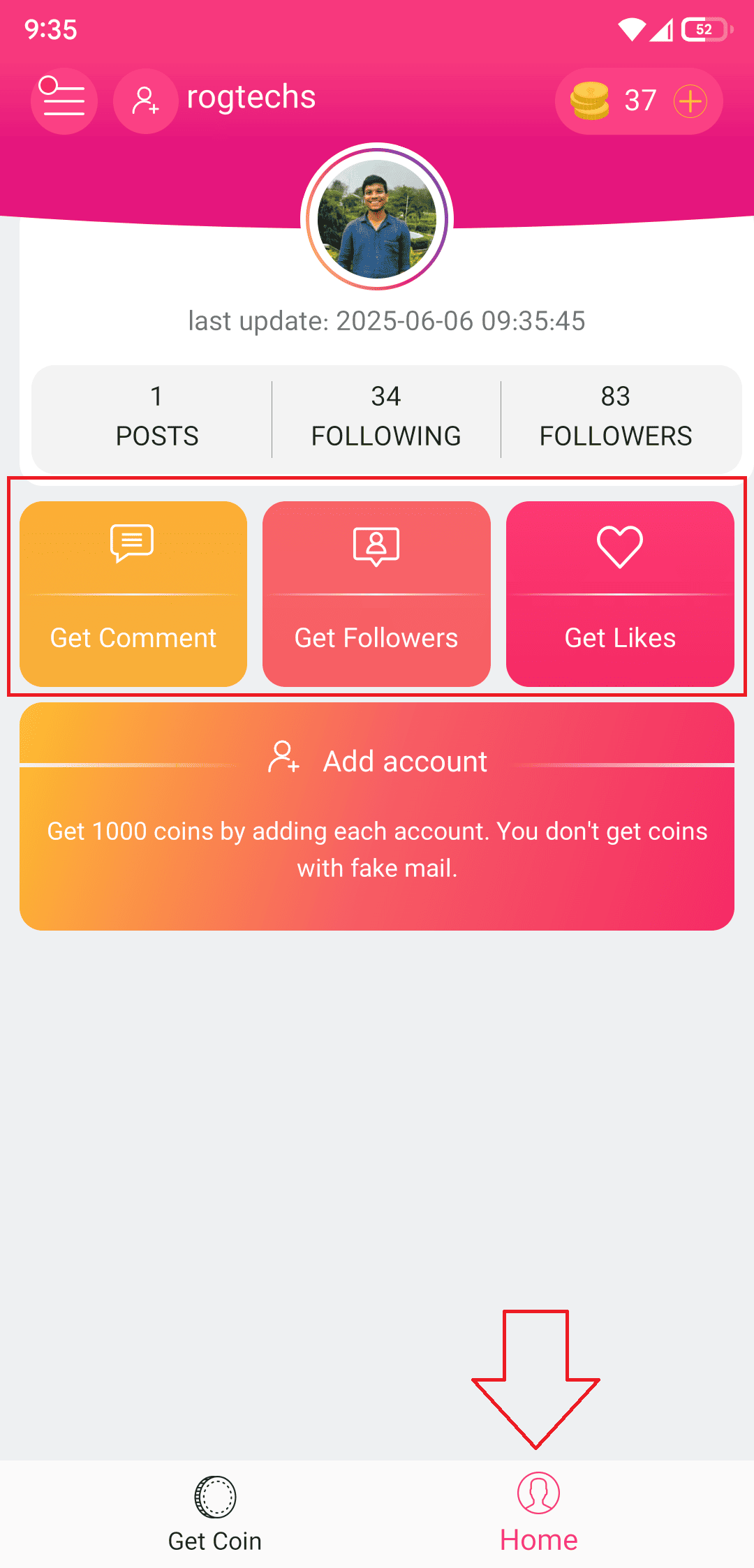
Task: View the FOLLOWING count of 34
Action: tap(386, 417)
